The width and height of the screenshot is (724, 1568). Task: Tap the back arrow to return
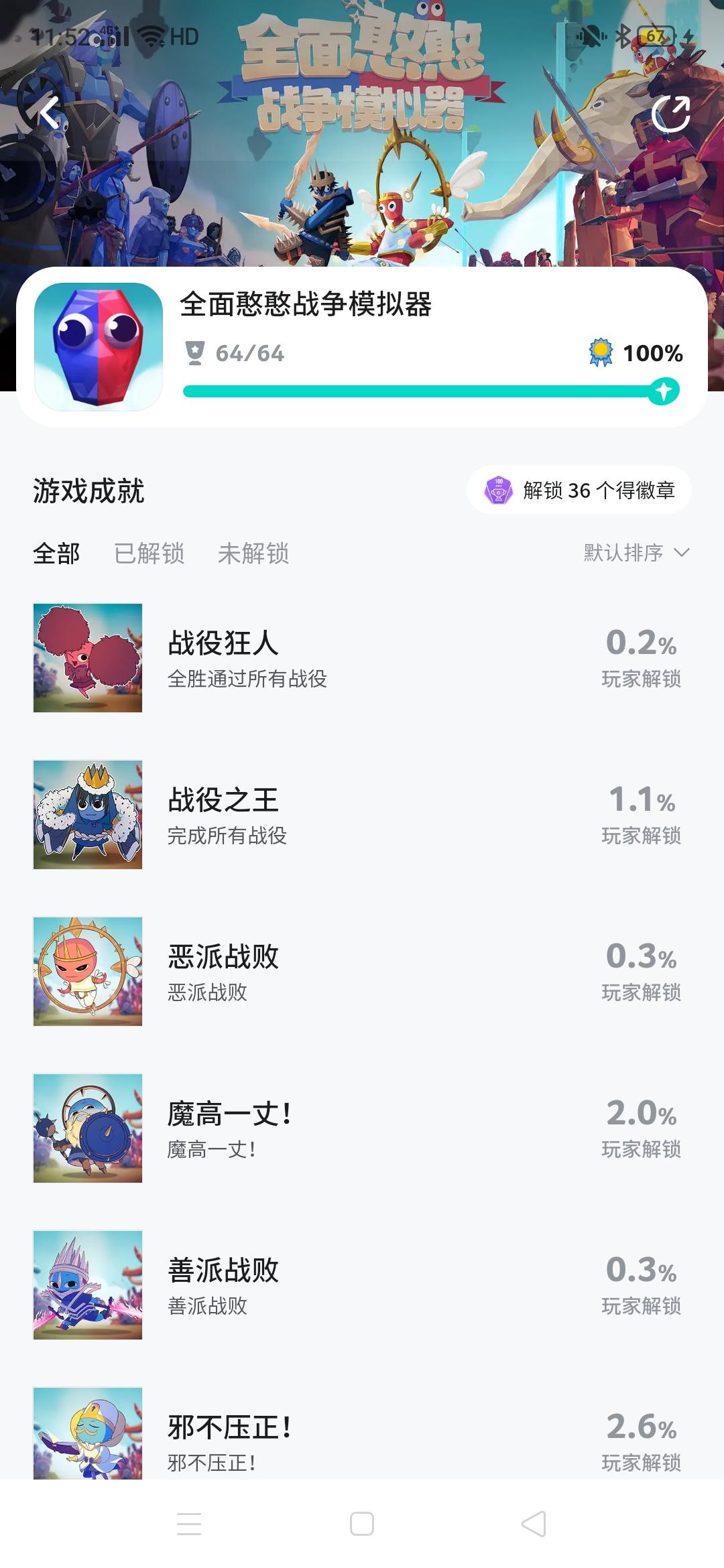pos(48,113)
